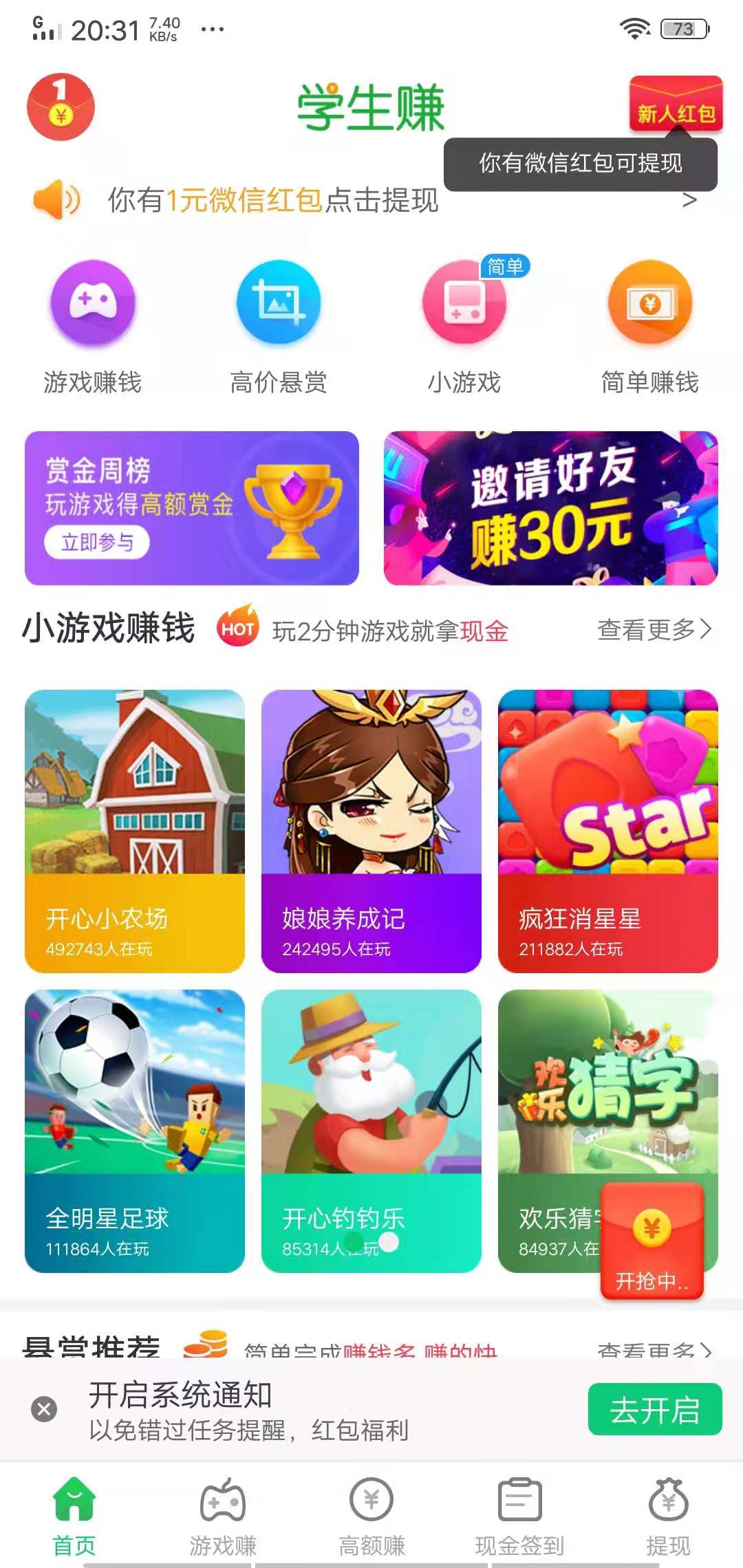This screenshot has height=1568, width=743.
Task: Tap the pink 小游戏 console icon
Action: coord(464,303)
